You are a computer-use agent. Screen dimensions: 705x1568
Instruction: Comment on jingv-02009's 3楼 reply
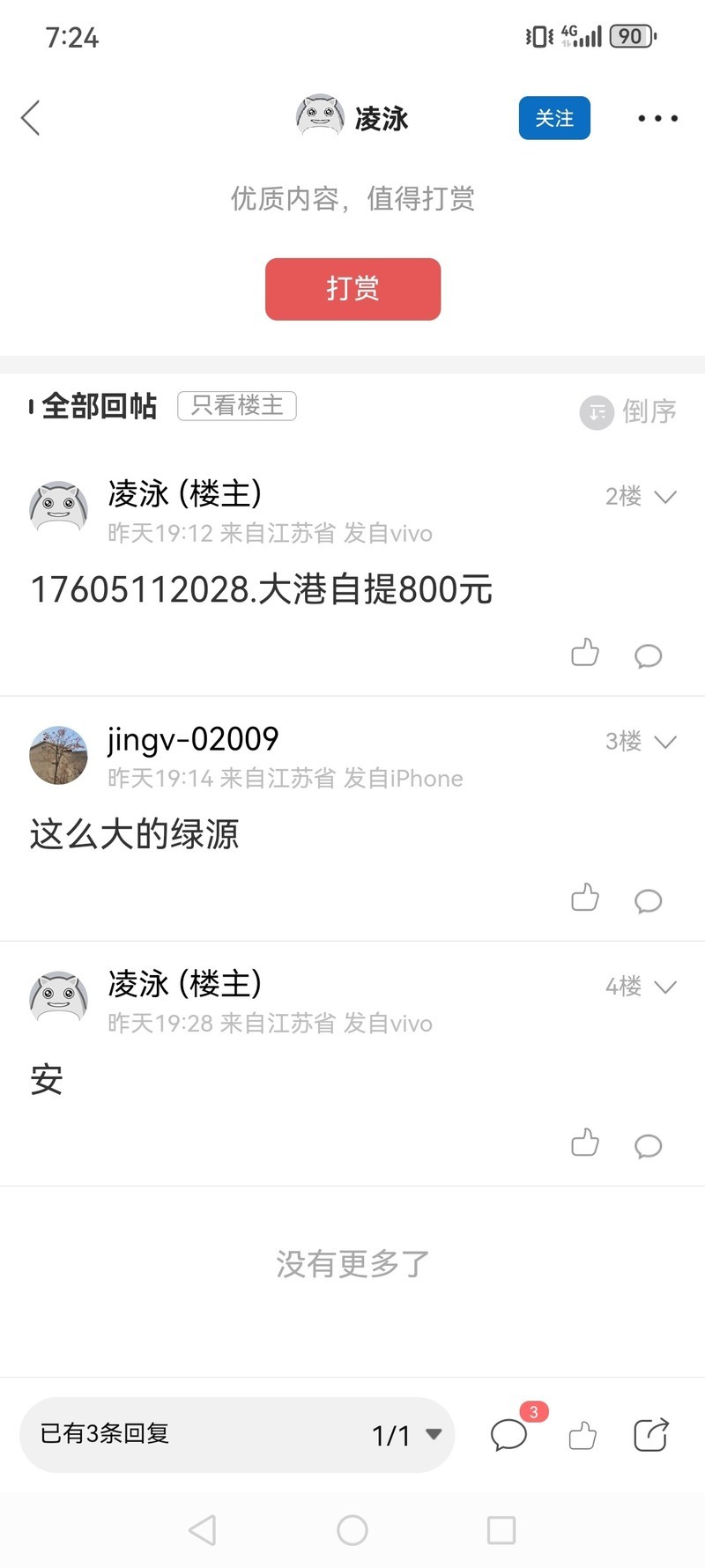point(648,899)
